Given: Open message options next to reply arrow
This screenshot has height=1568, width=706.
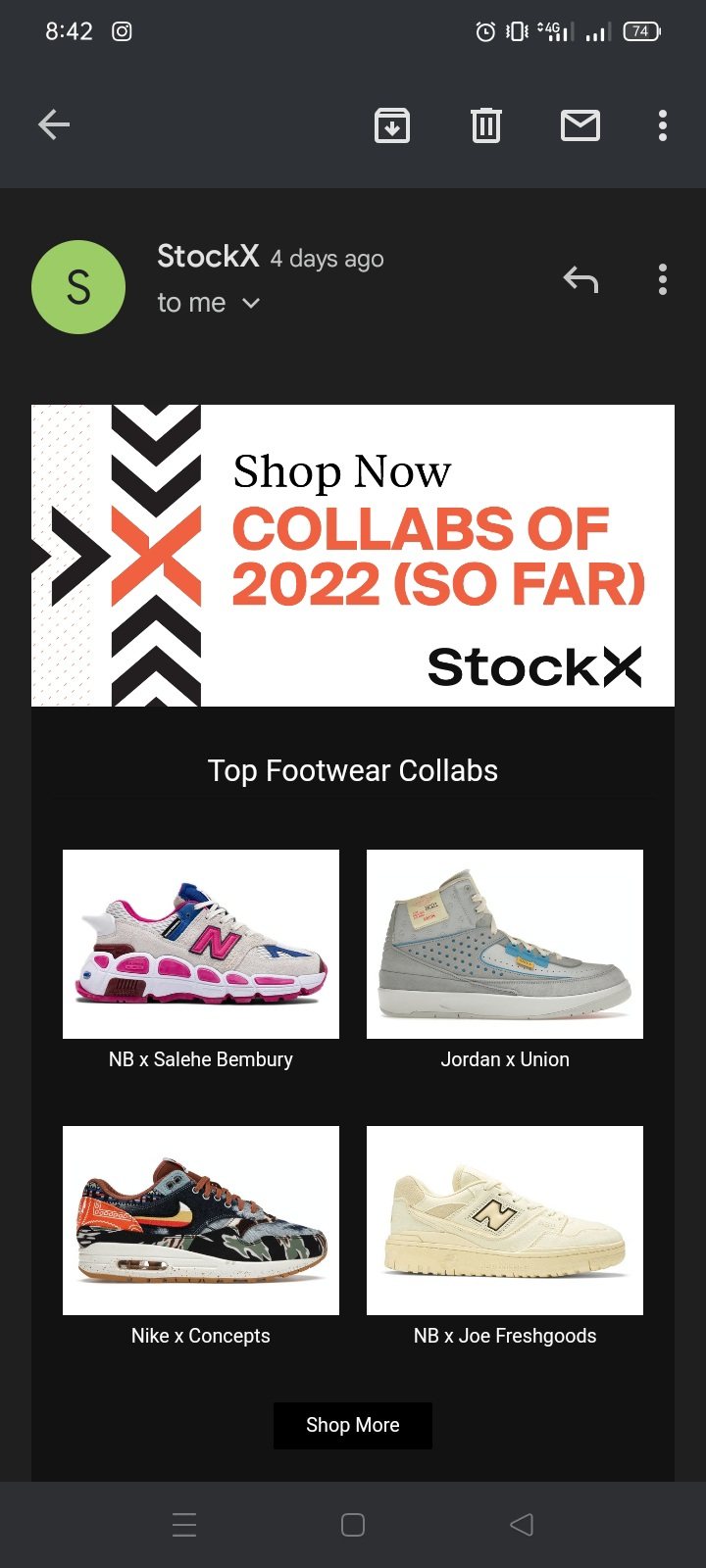Looking at the screenshot, I should 663,280.
